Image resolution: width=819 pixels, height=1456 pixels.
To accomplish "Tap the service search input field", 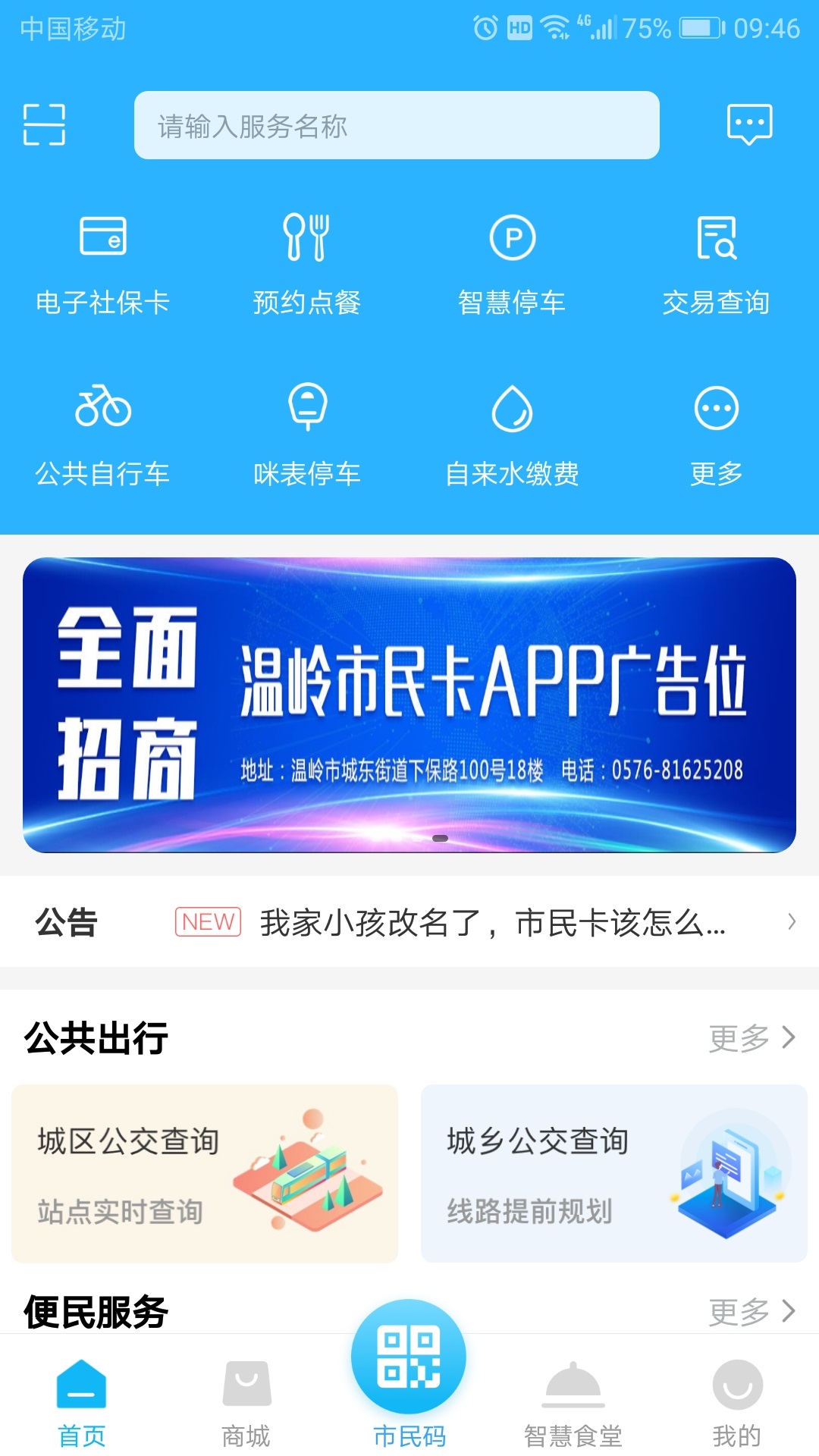I will coord(397,126).
